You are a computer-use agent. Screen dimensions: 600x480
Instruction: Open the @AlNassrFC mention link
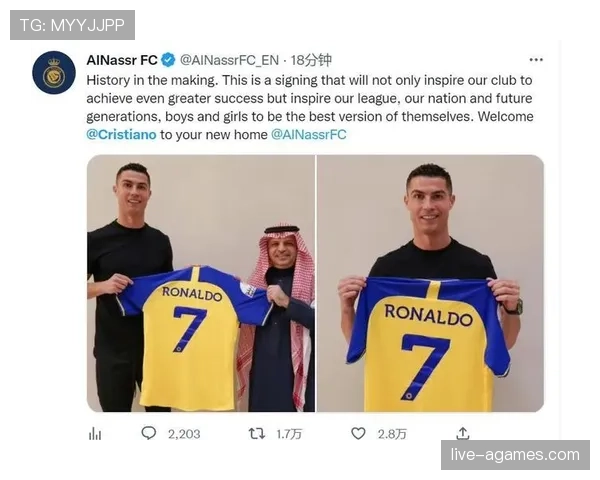[x=309, y=134]
